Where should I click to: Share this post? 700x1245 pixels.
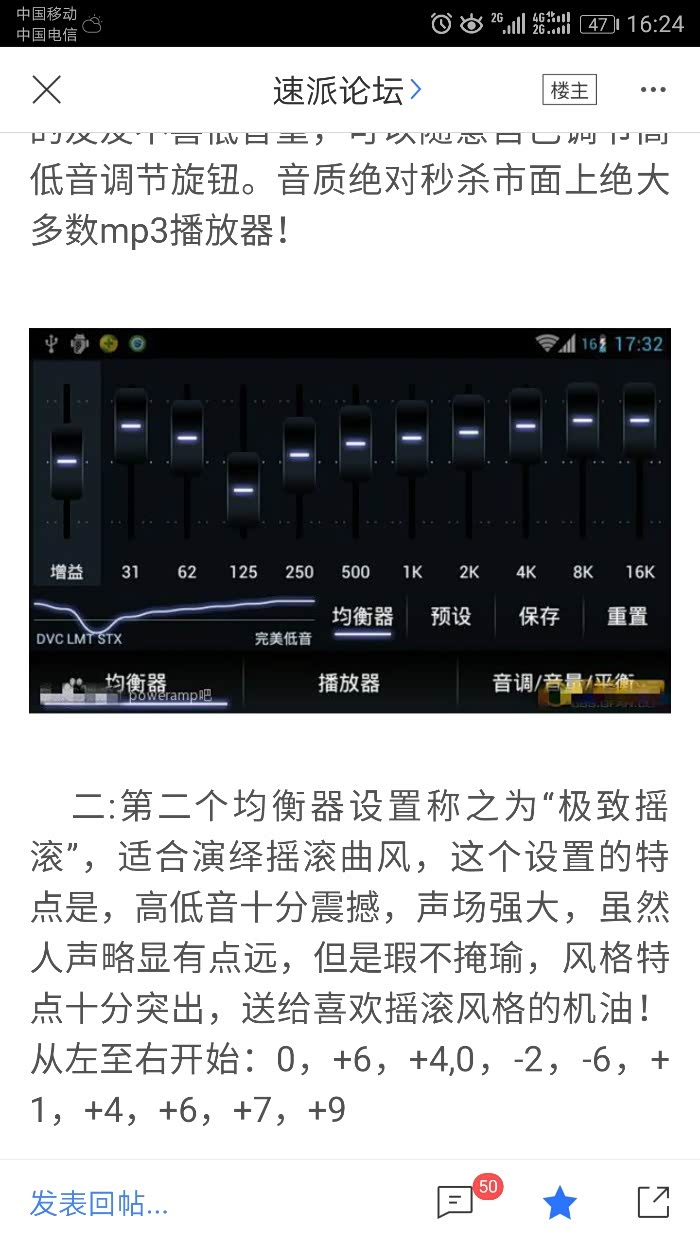pos(653,1203)
